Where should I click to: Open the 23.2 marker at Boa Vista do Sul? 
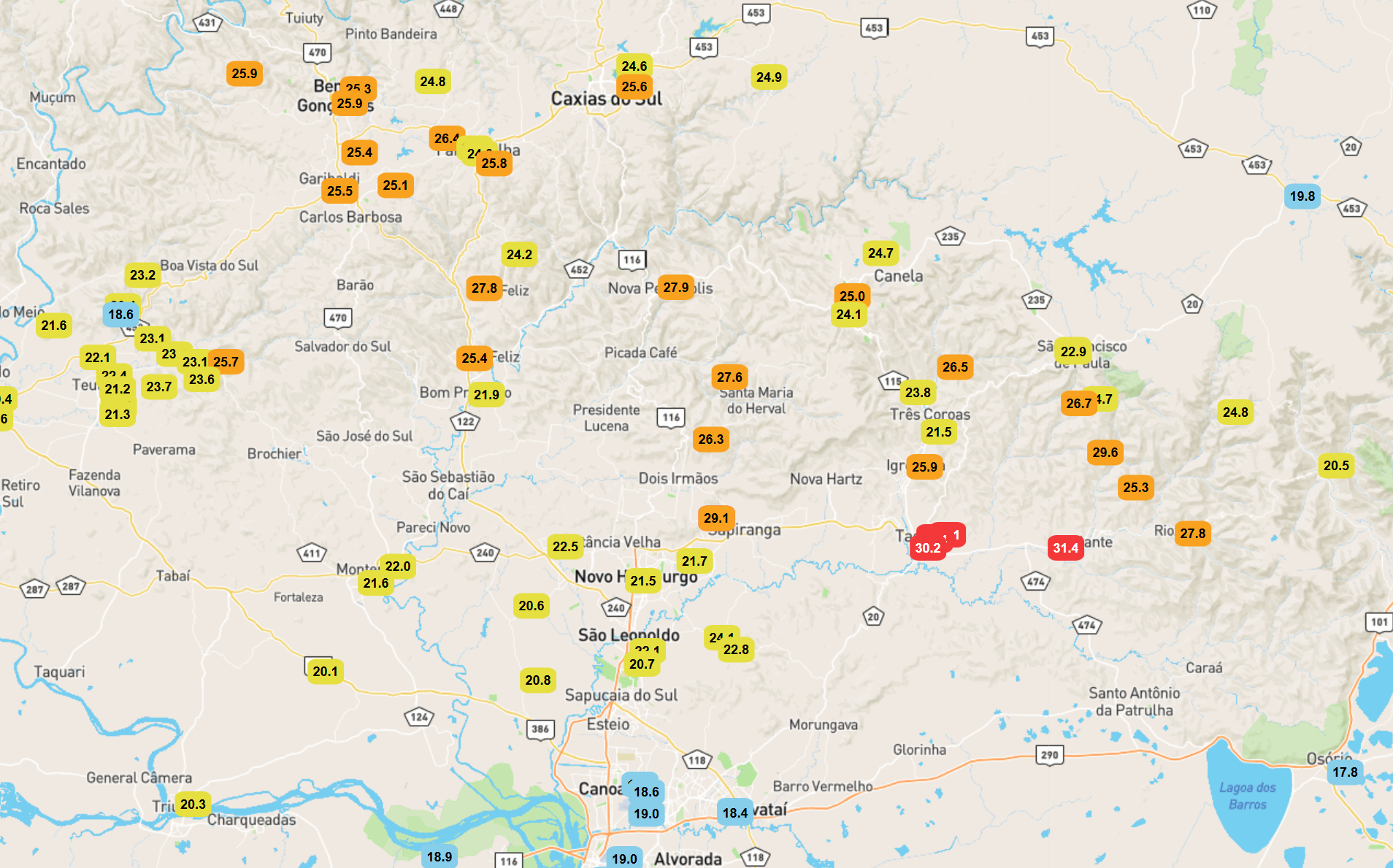(x=142, y=275)
